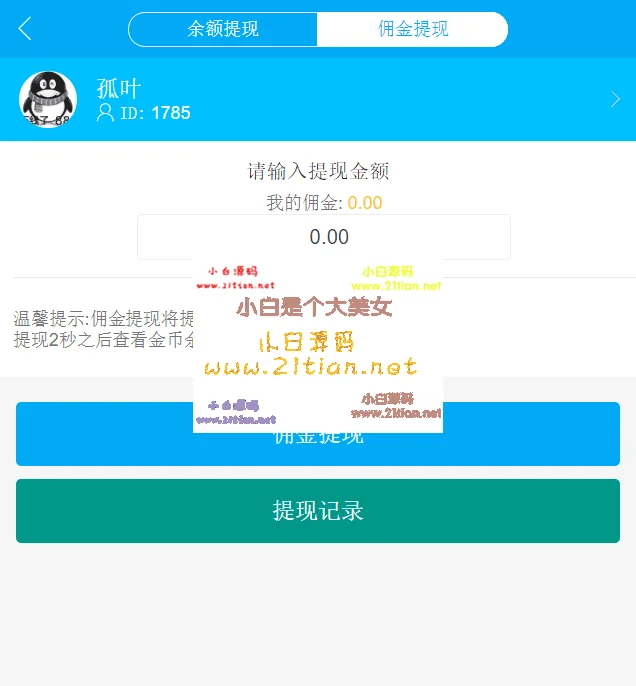Go back using the top-left arrow
Image resolution: width=636 pixels, height=686 pixels.
coord(25,29)
